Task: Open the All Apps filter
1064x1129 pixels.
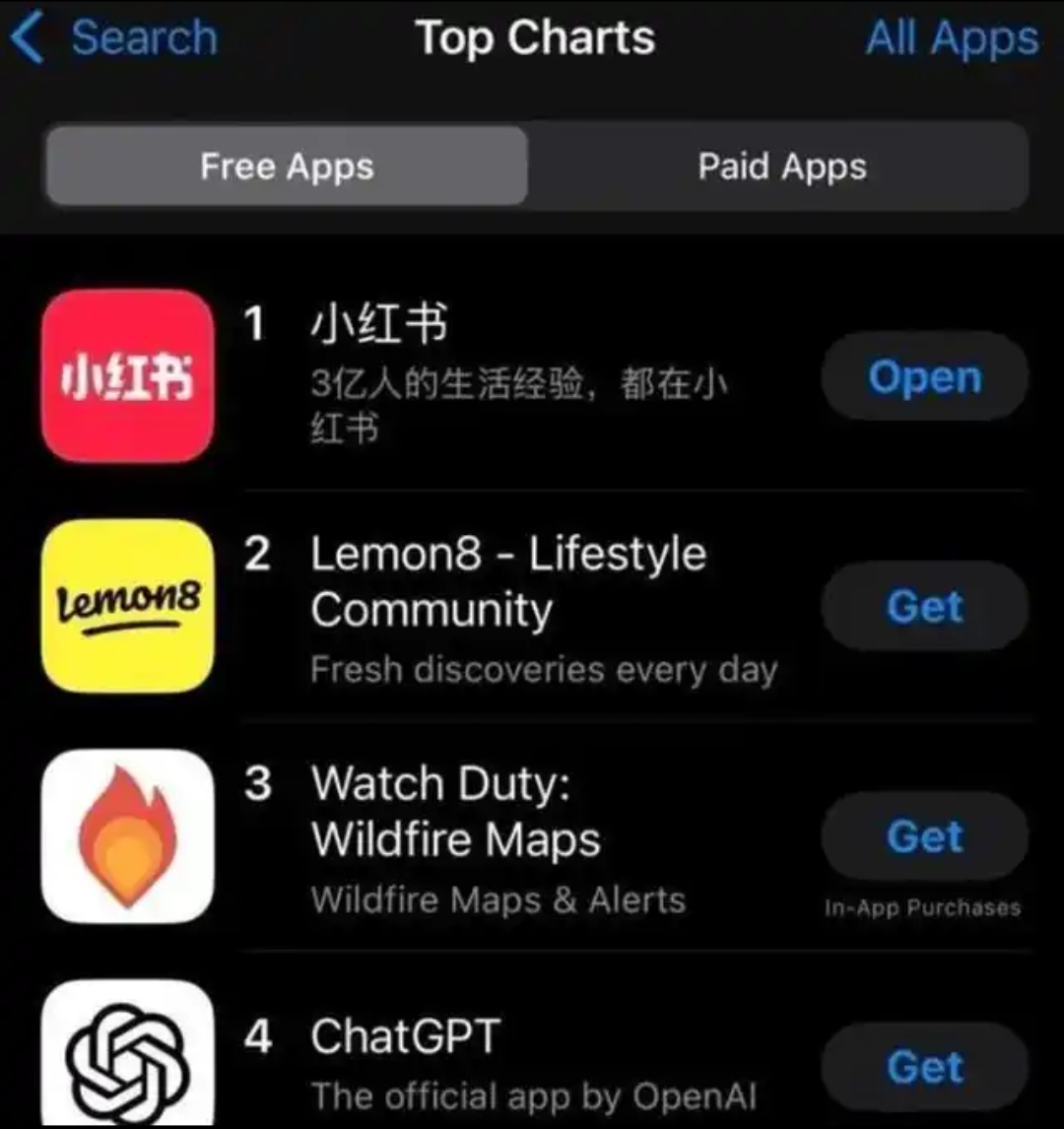Action: click(952, 39)
